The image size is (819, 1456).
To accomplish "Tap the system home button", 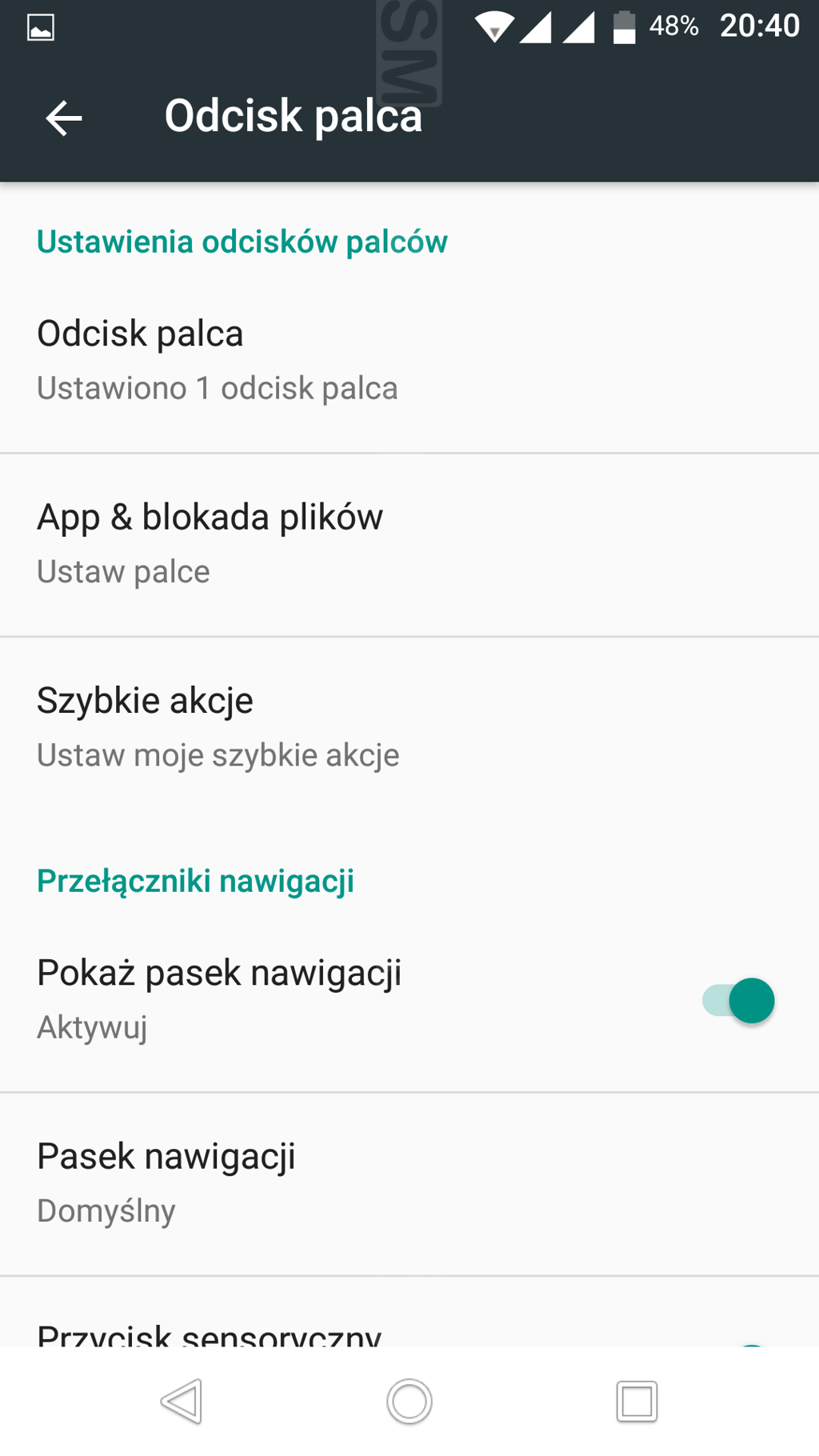I will [x=409, y=1402].
